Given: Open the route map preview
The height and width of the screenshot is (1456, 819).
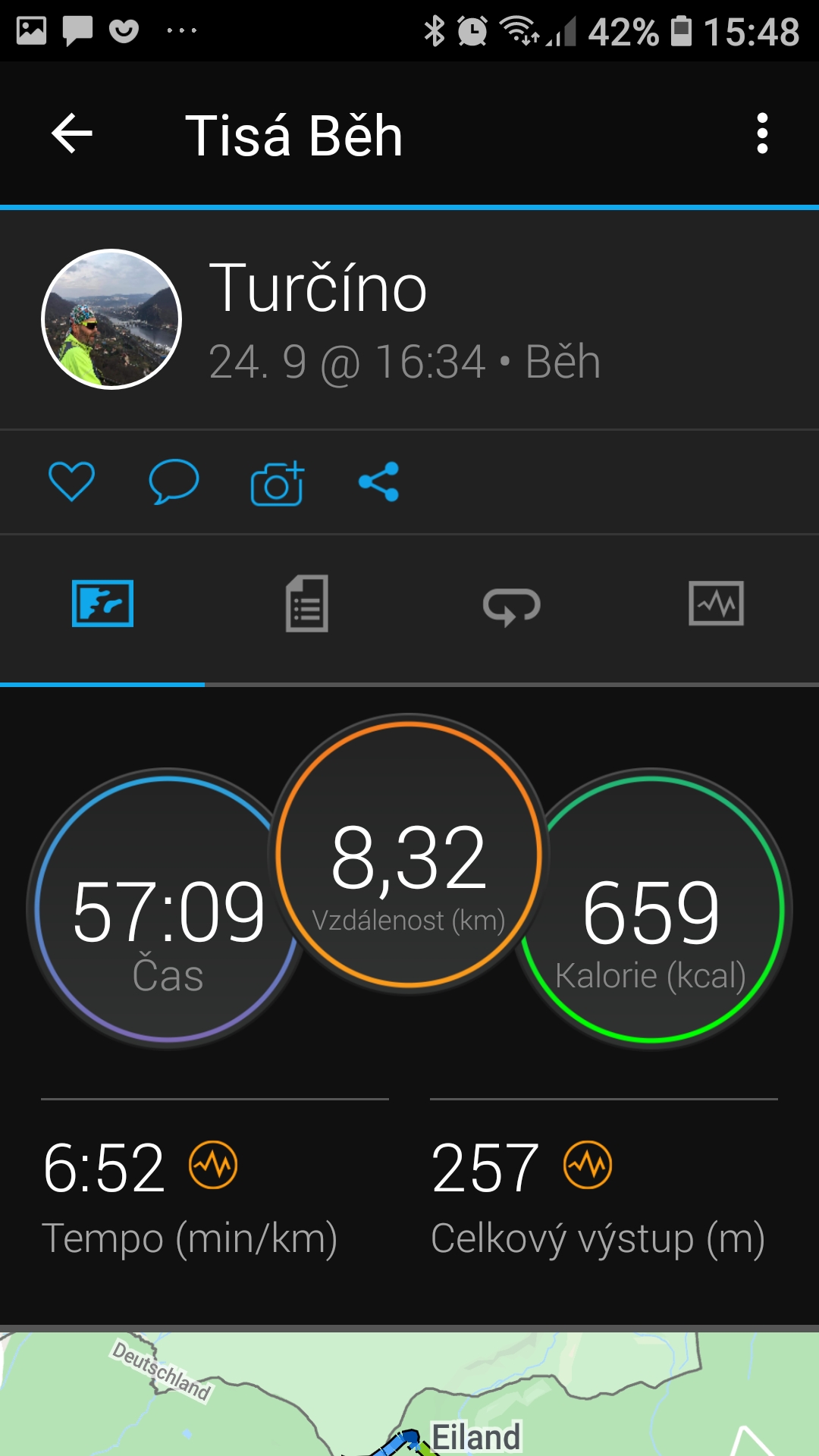Looking at the screenshot, I should 409,1394.
